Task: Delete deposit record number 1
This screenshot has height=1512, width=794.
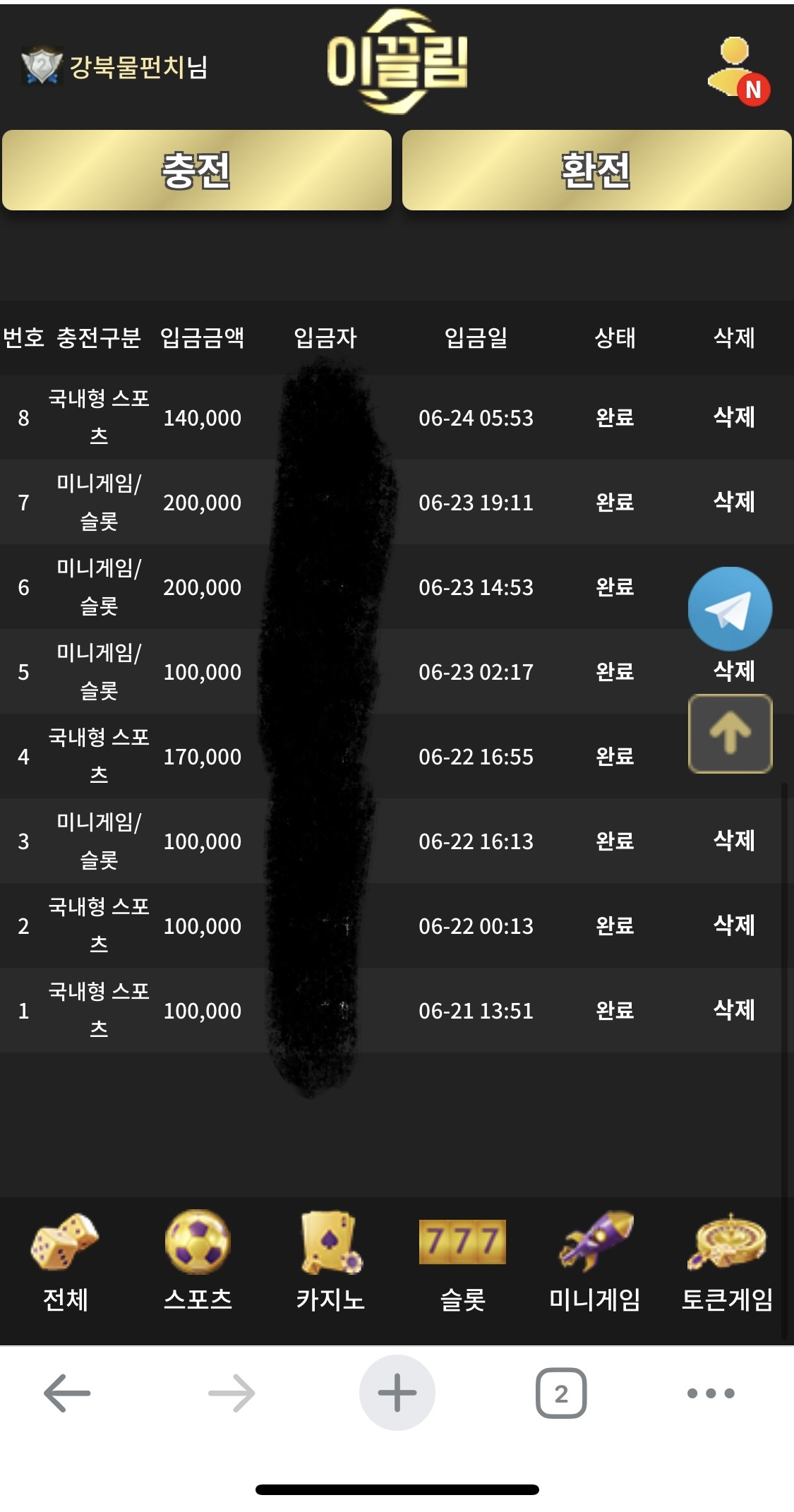Action: (734, 1010)
